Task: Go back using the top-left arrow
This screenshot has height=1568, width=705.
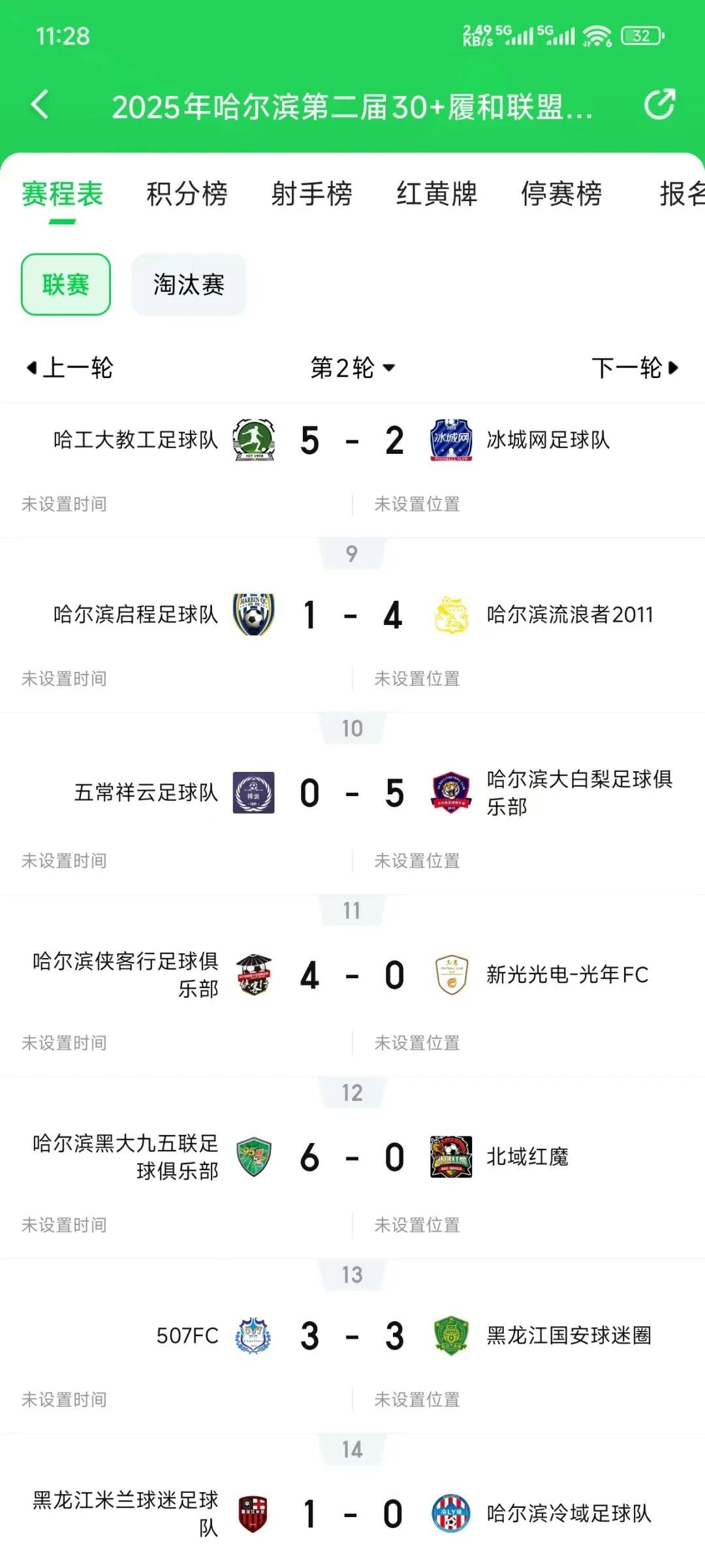Action: click(40, 105)
